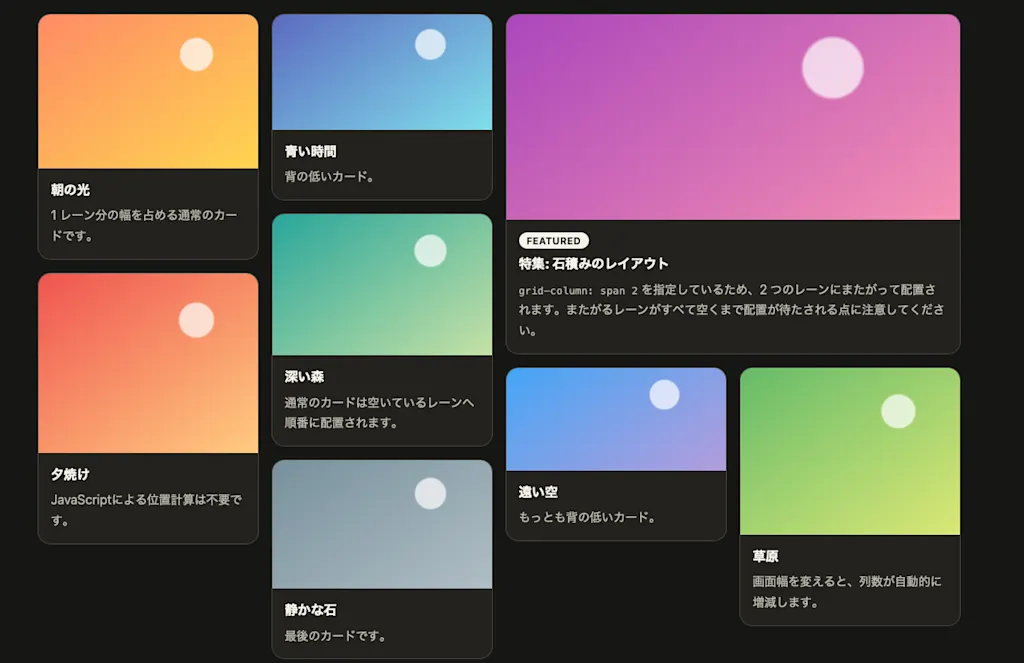Tap the 夕焼け card
The image size is (1024, 663).
coord(148,408)
